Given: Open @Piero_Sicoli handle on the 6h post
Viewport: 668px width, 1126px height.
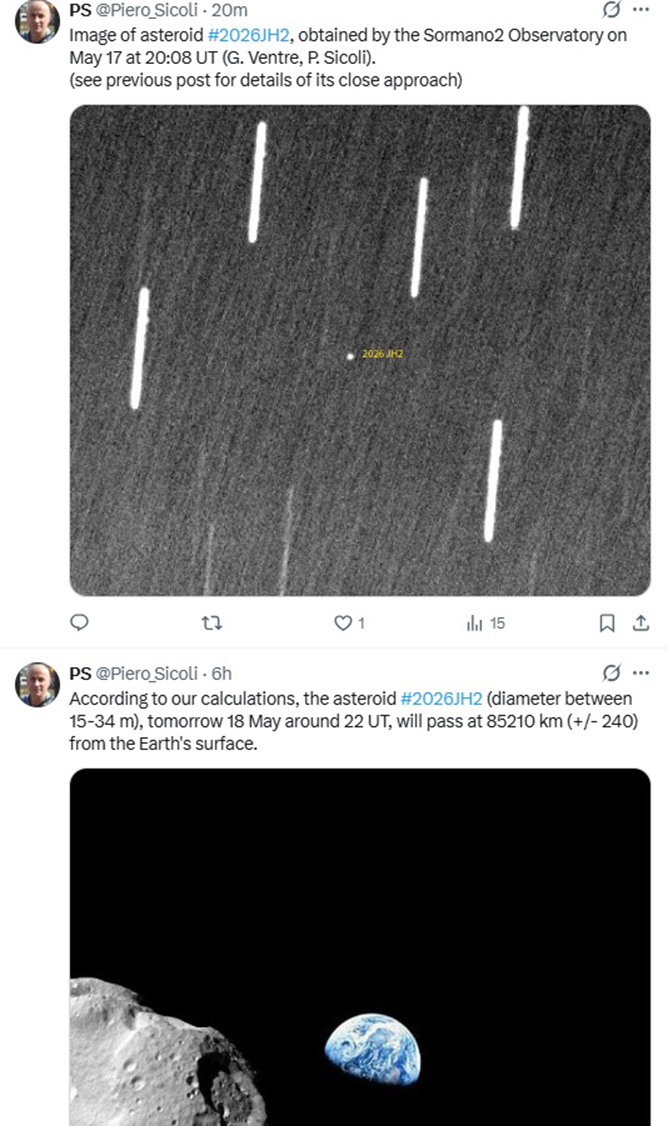Looking at the screenshot, I should click(147, 674).
